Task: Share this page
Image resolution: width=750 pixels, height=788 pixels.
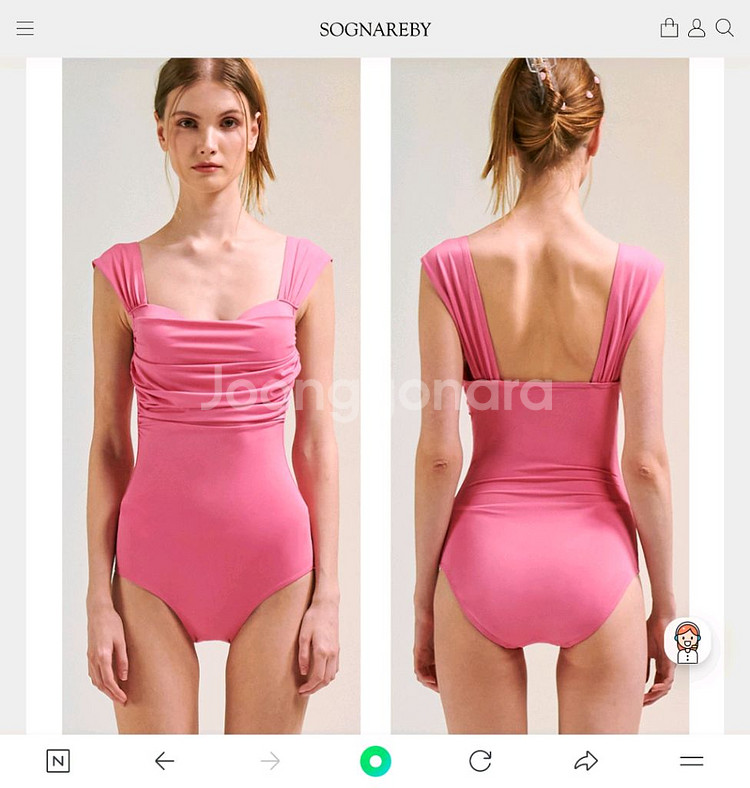Action: point(586,762)
